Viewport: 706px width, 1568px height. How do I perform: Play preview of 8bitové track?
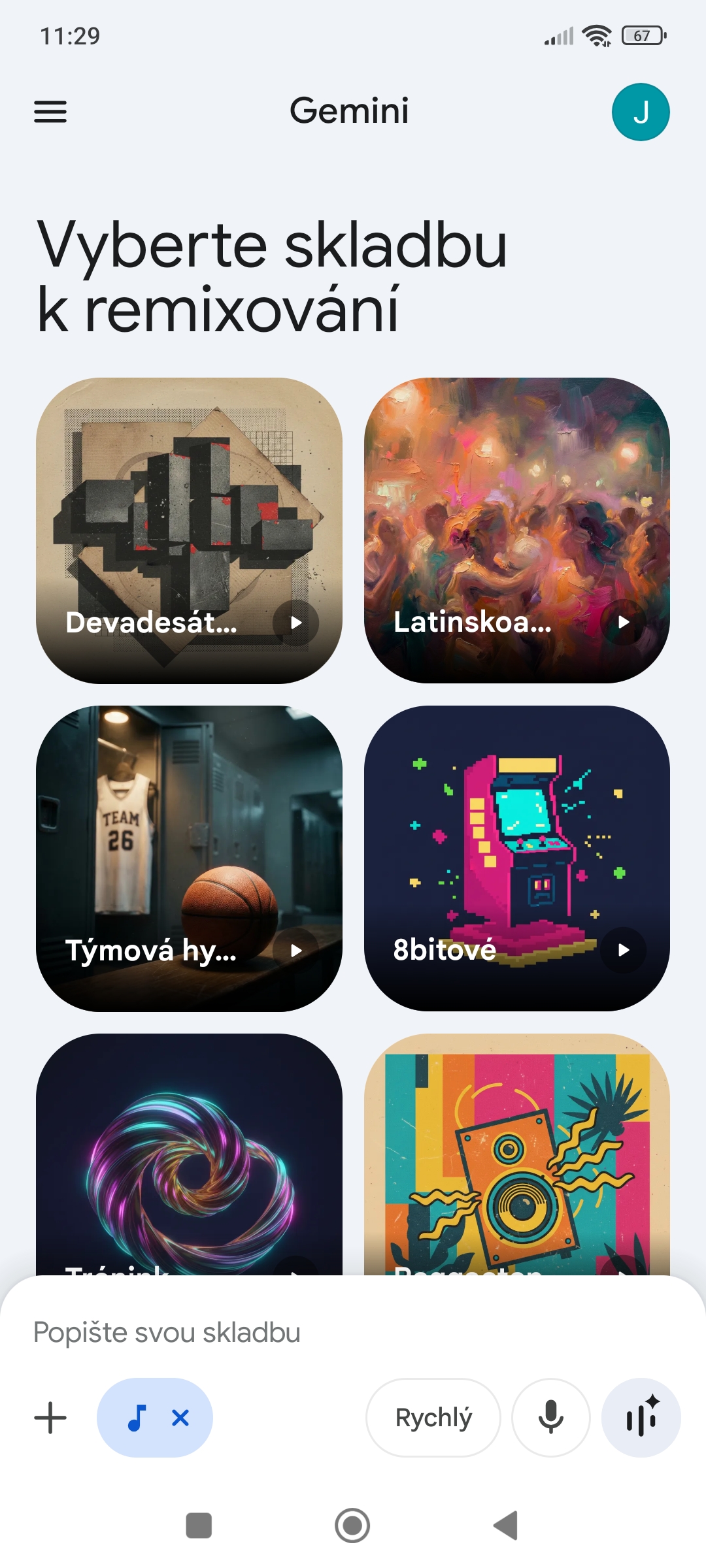(x=624, y=950)
